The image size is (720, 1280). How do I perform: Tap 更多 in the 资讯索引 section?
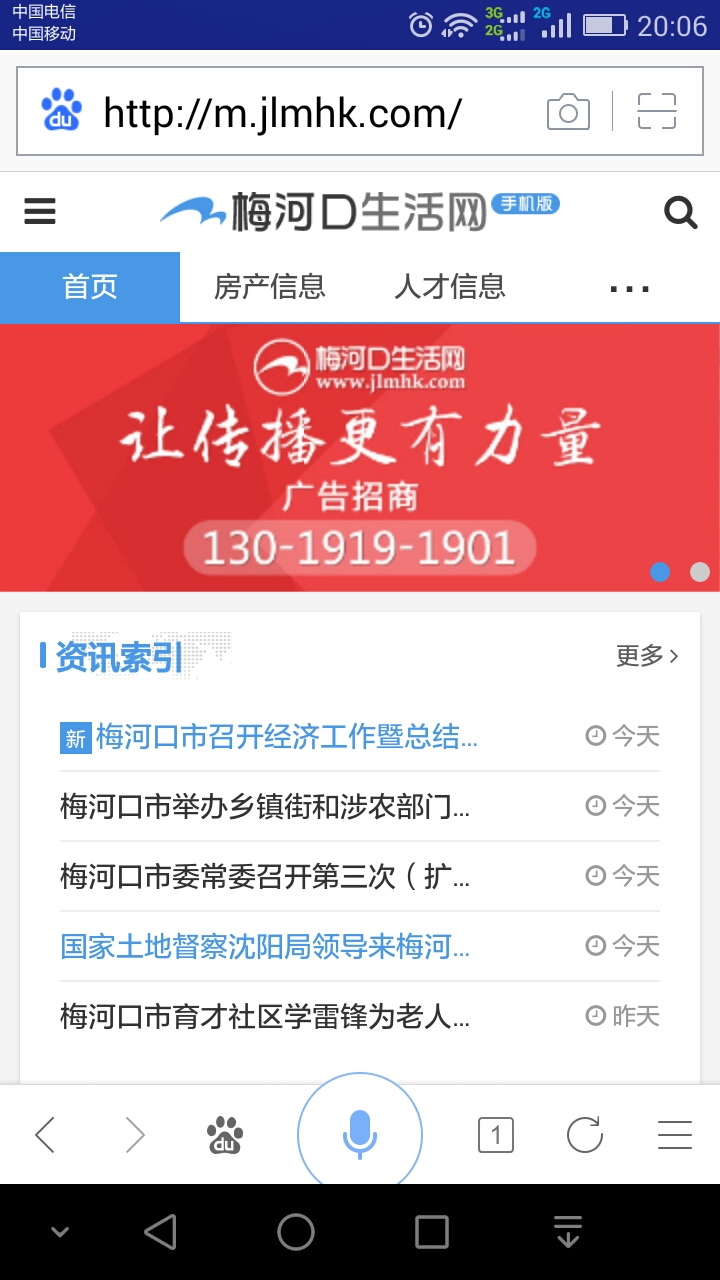point(647,656)
